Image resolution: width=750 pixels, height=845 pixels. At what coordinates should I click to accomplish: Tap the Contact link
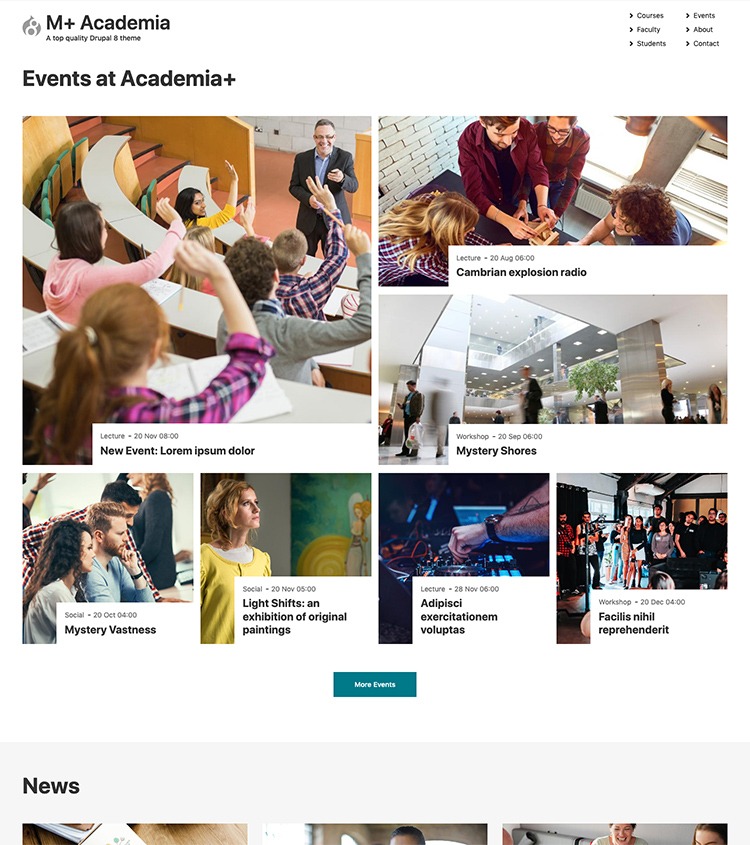coord(706,44)
